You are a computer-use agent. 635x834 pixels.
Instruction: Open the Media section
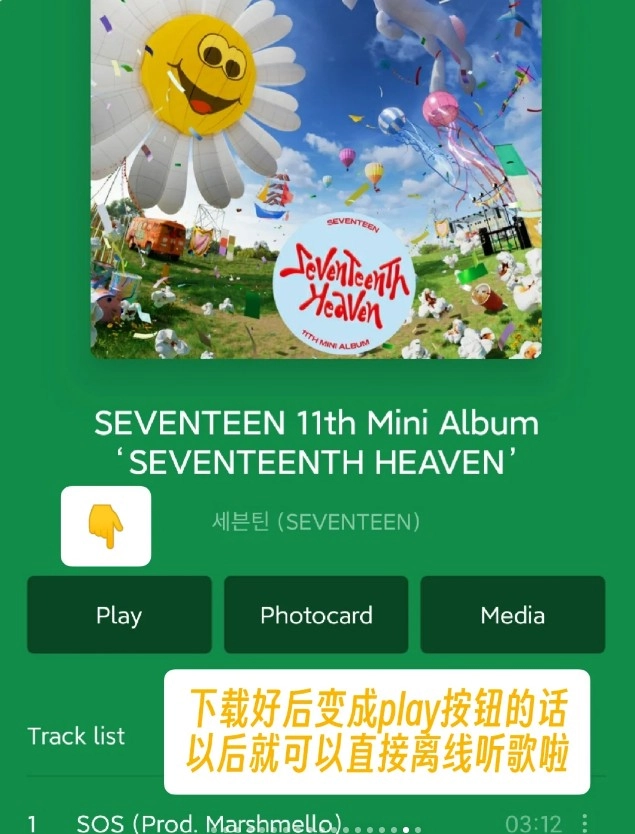coord(512,615)
